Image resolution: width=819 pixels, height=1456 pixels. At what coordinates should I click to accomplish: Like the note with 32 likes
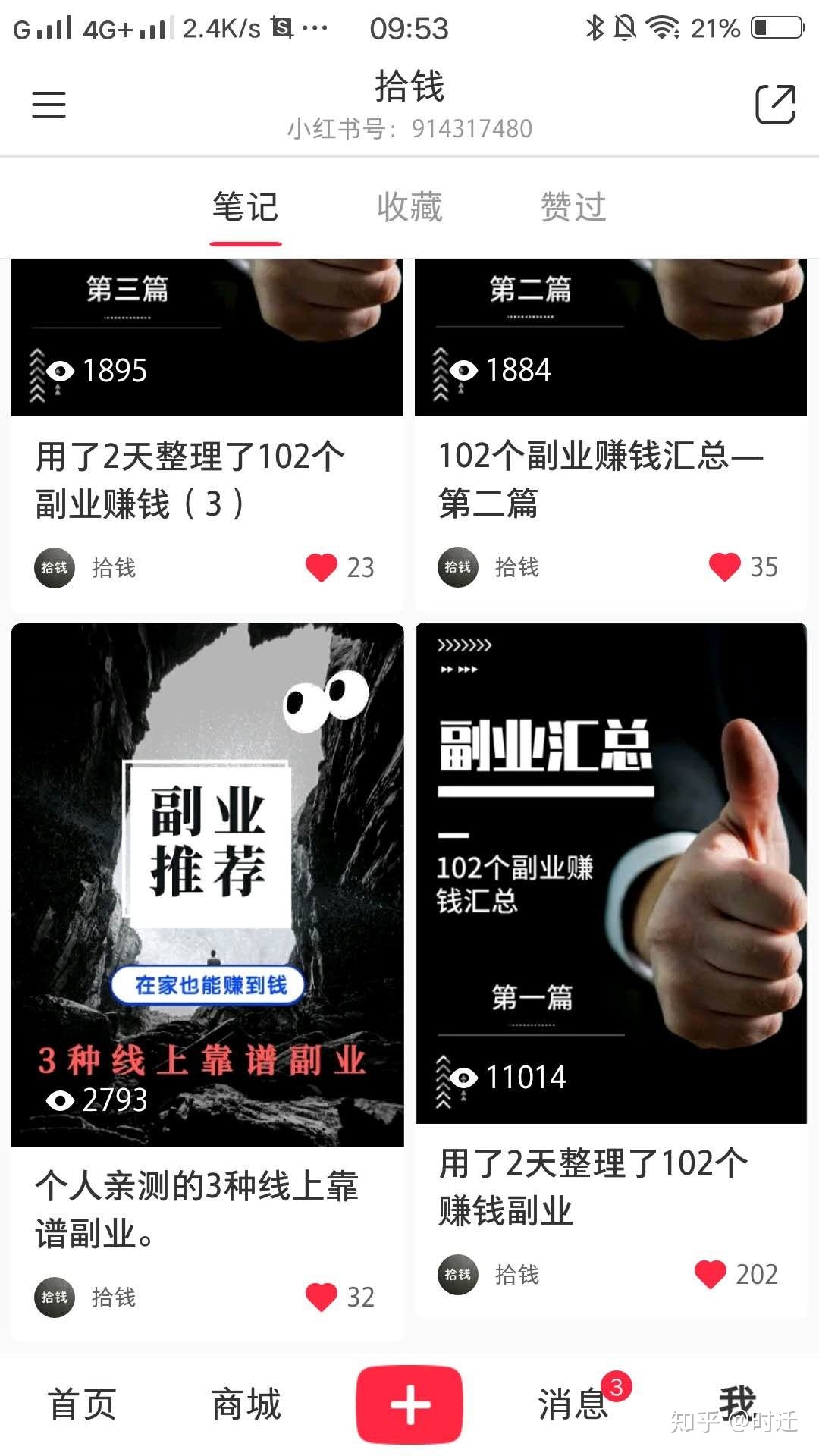tap(322, 1297)
